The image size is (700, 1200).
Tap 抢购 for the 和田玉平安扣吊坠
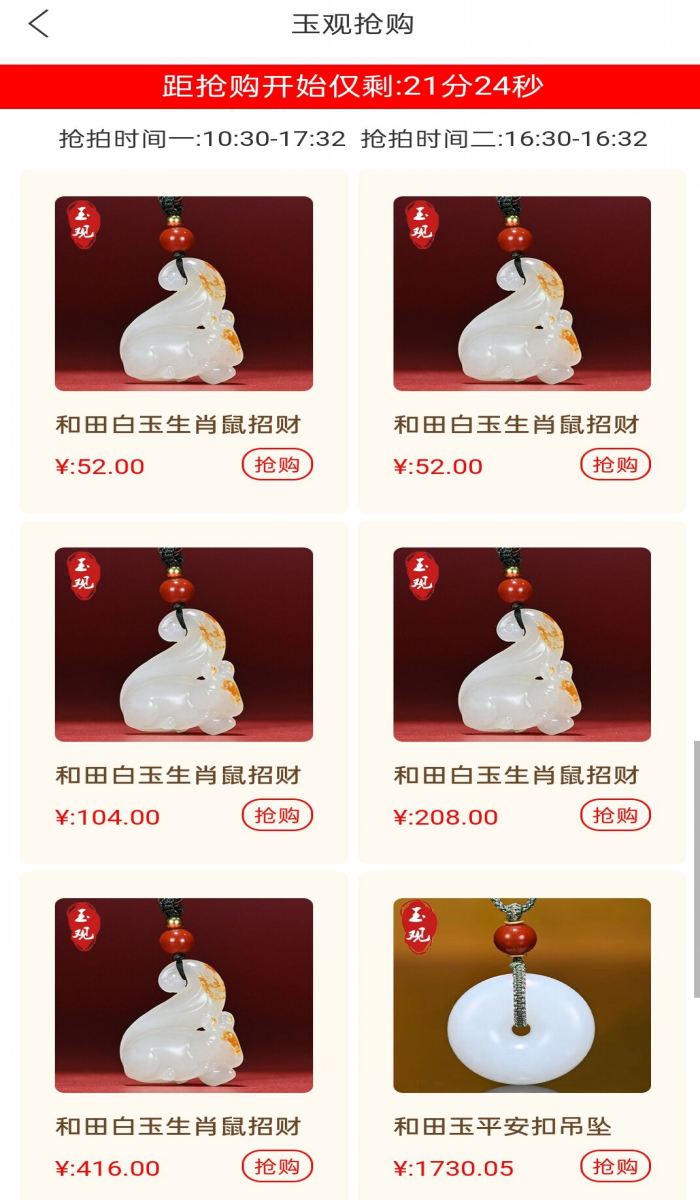pyautogui.click(x=615, y=1166)
